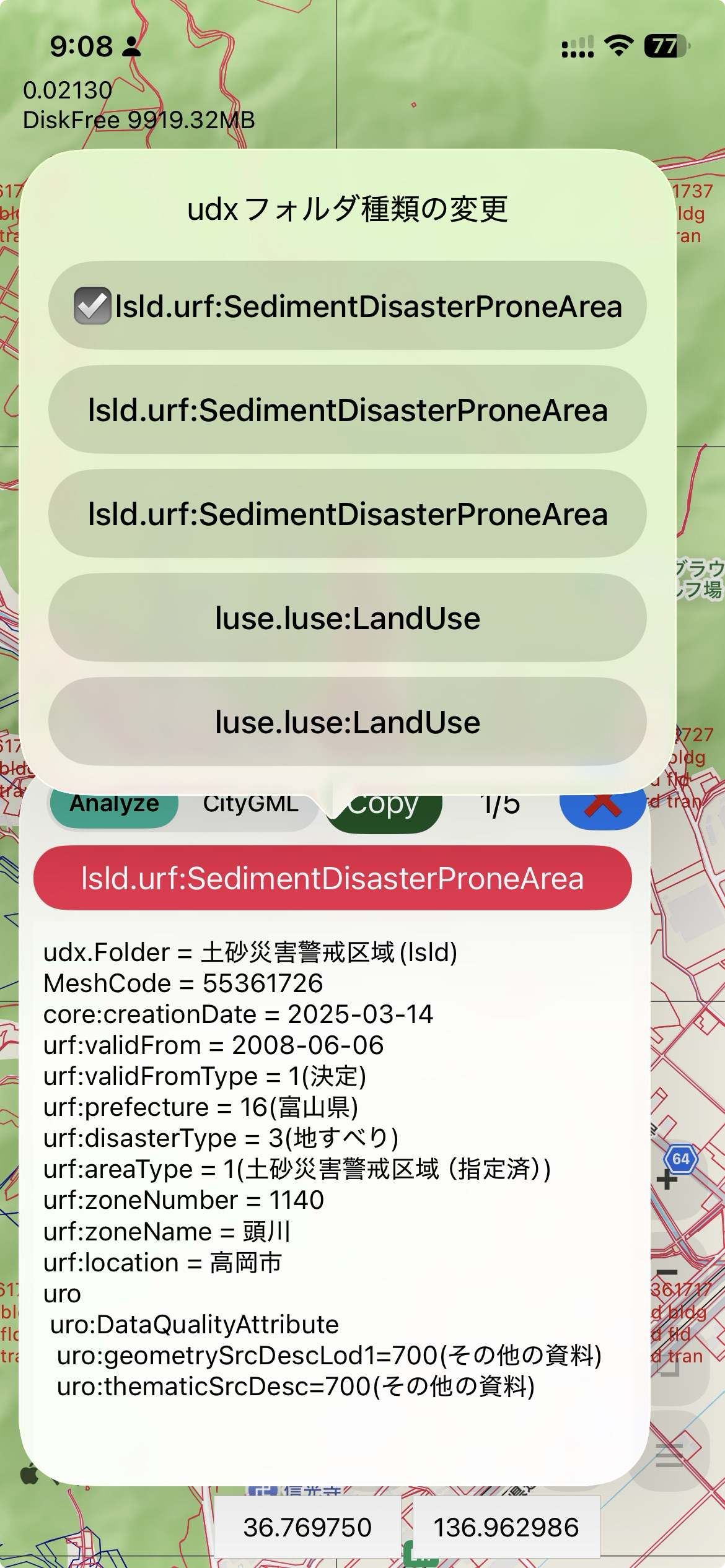Copy the attribute text

pos(384,808)
